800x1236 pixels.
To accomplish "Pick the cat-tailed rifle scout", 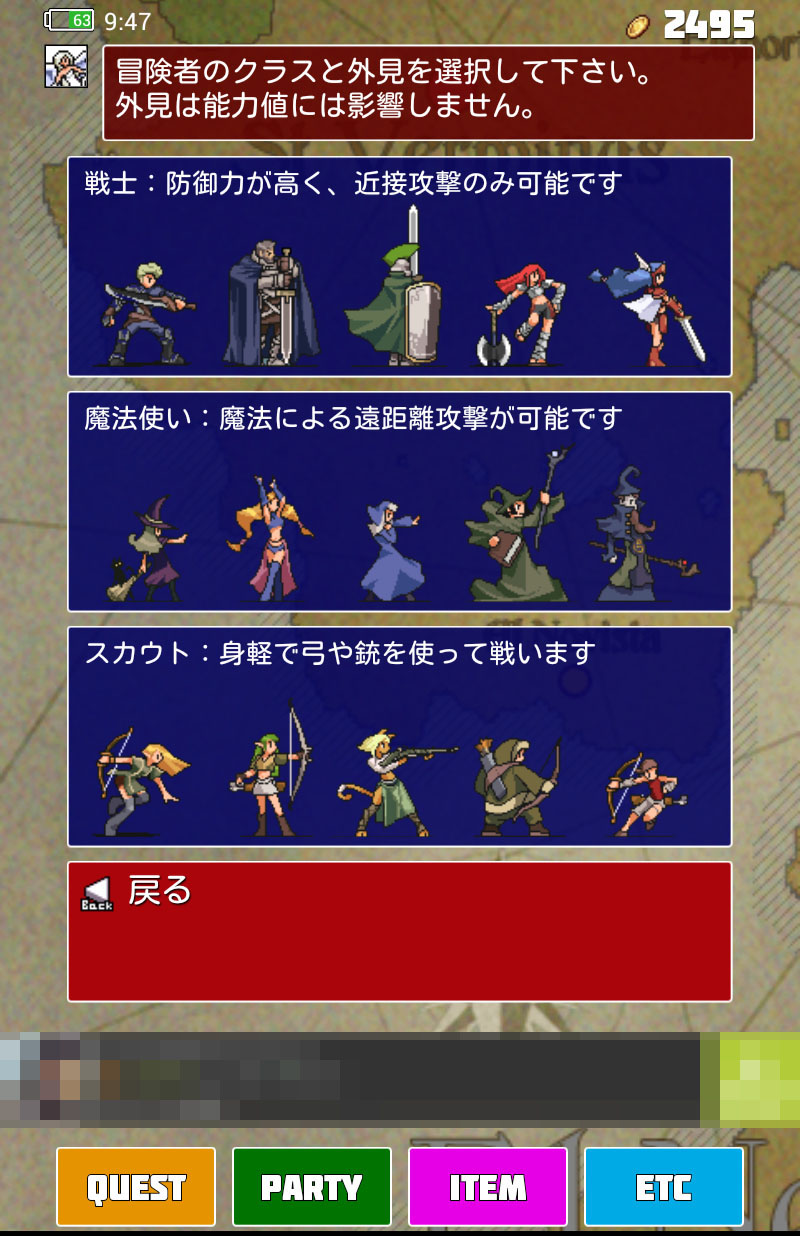I will (x=395, y=785).
